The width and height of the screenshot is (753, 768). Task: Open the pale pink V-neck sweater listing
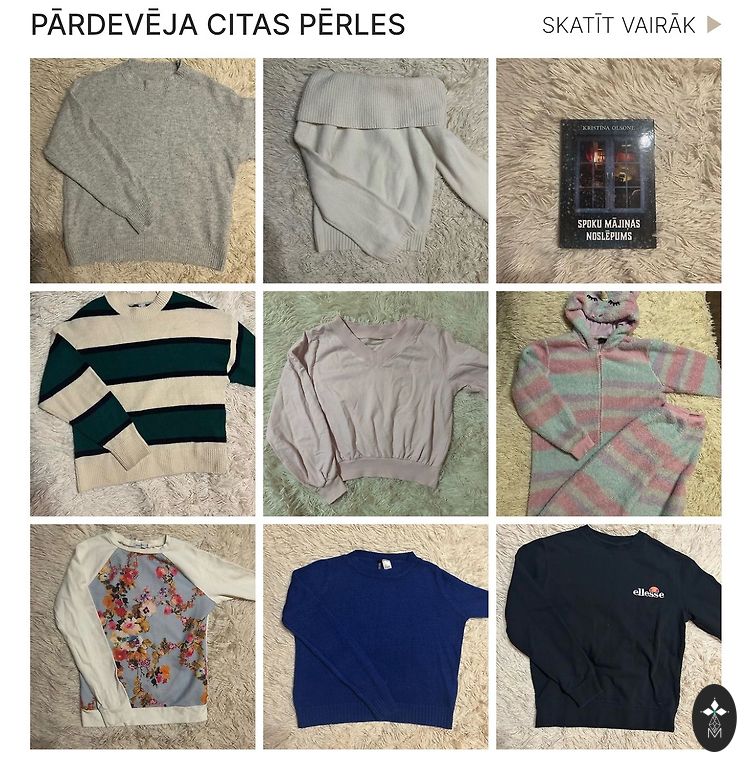pyautogui.click(x=376, y=403)
